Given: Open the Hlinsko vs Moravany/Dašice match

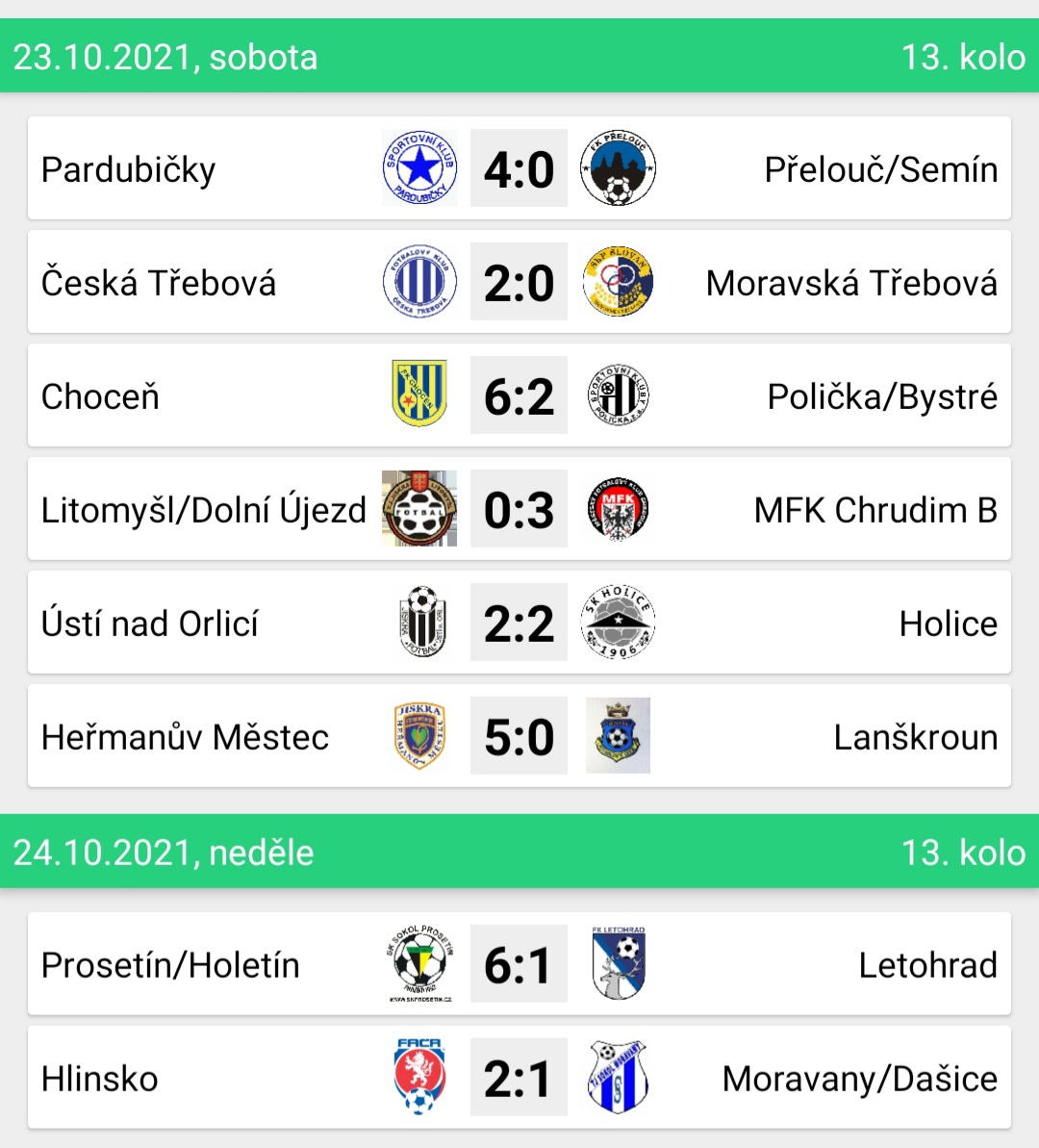Looking at the screenshot, I should click(519, 1079).
